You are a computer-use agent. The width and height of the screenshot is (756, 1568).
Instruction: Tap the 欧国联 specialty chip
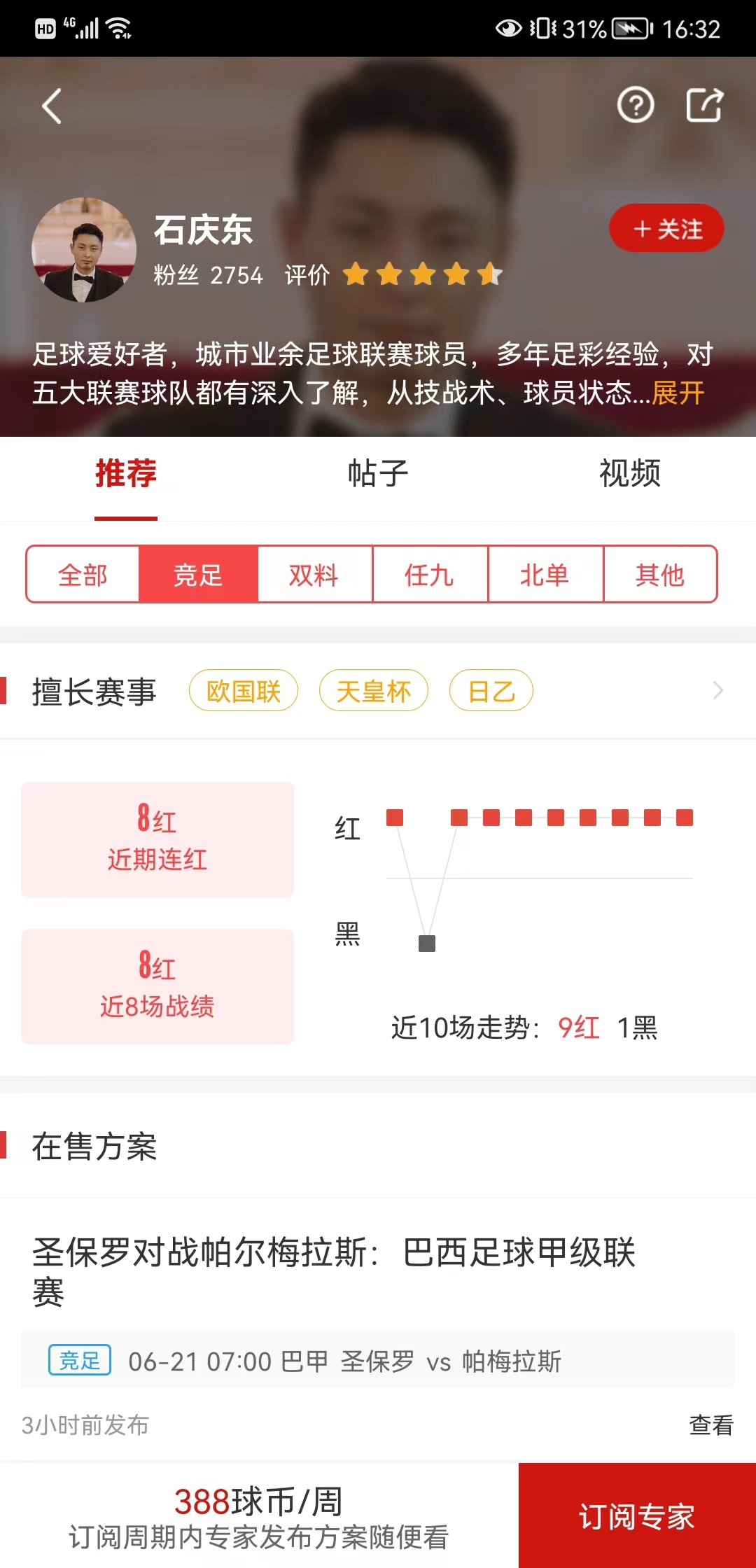[x=244, y=692]
